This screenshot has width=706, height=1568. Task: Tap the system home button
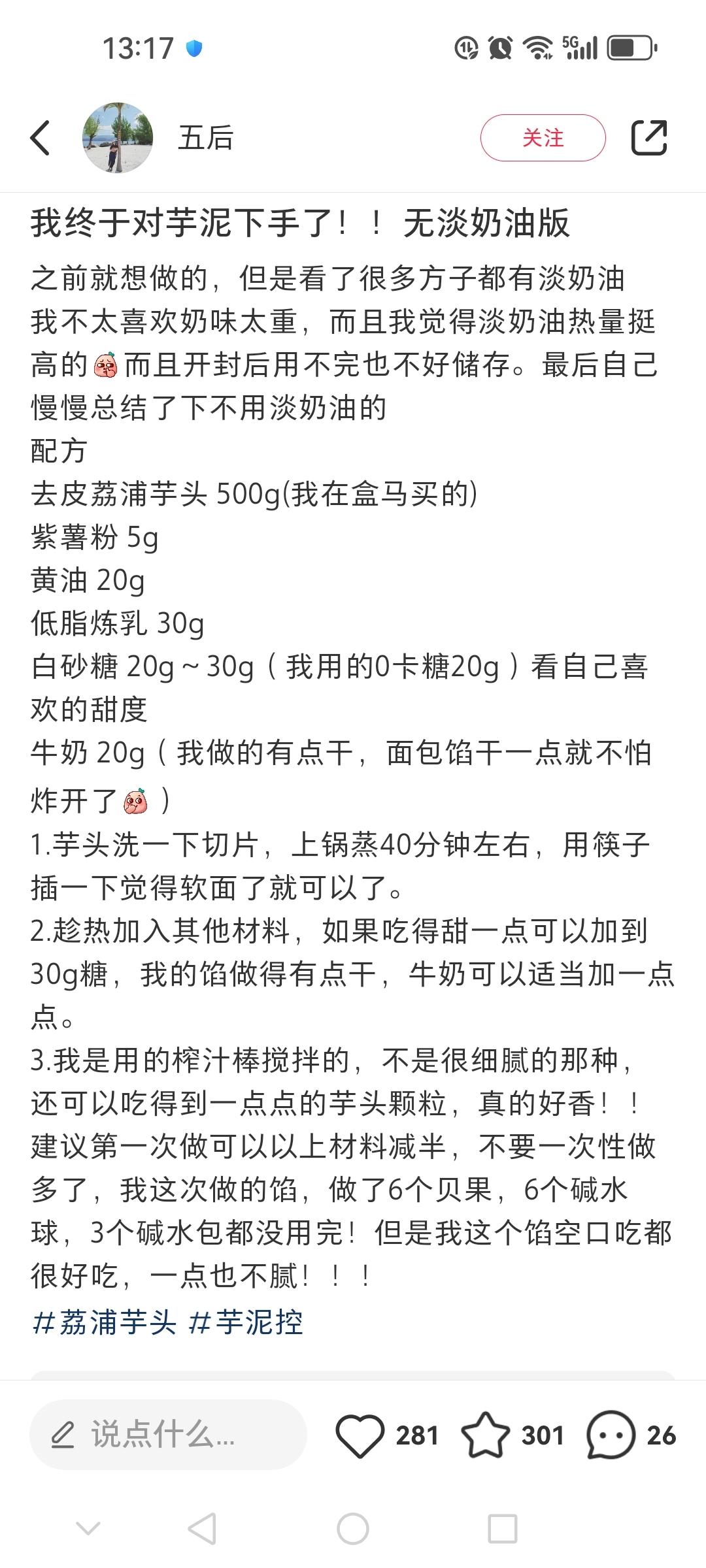[353, 1529]
